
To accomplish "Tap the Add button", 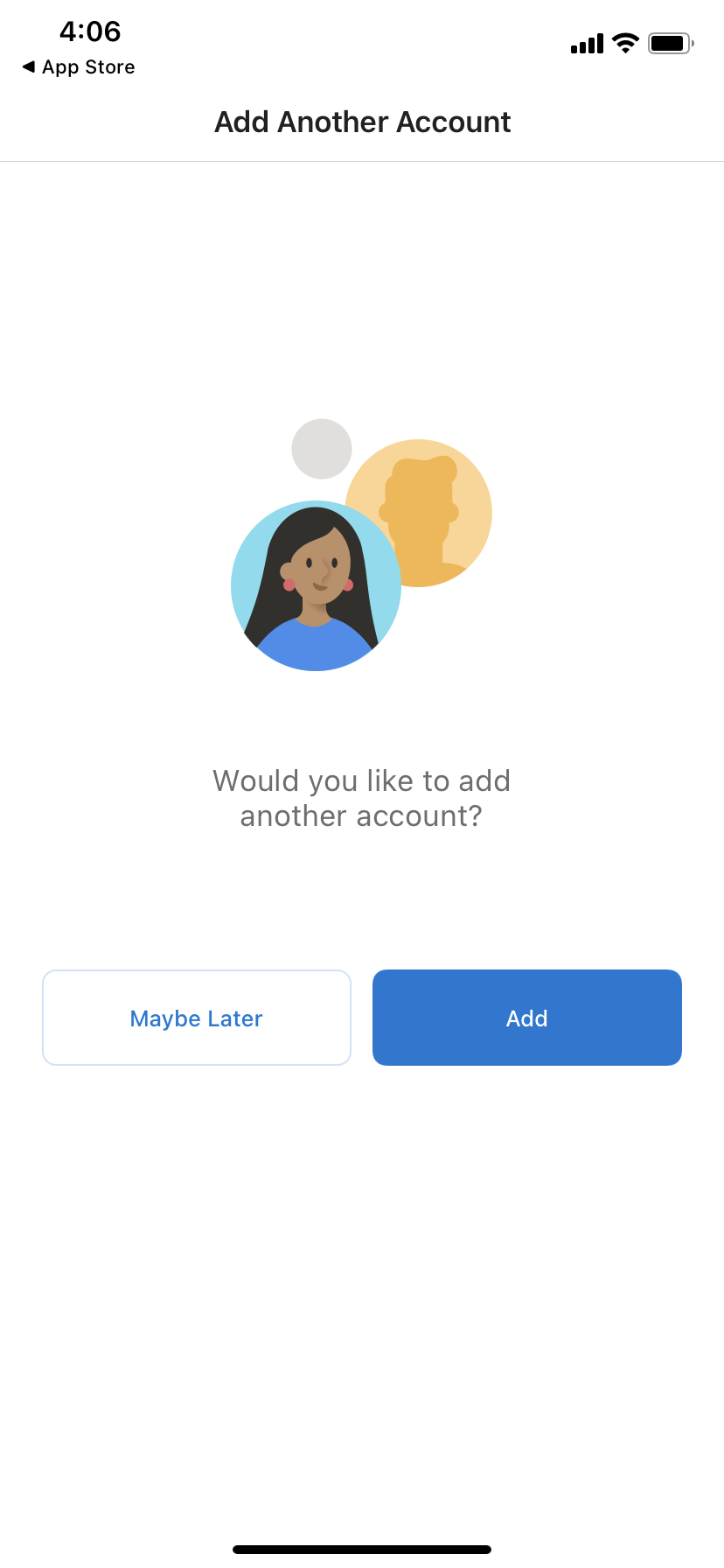I will (x=526, y=1018).
